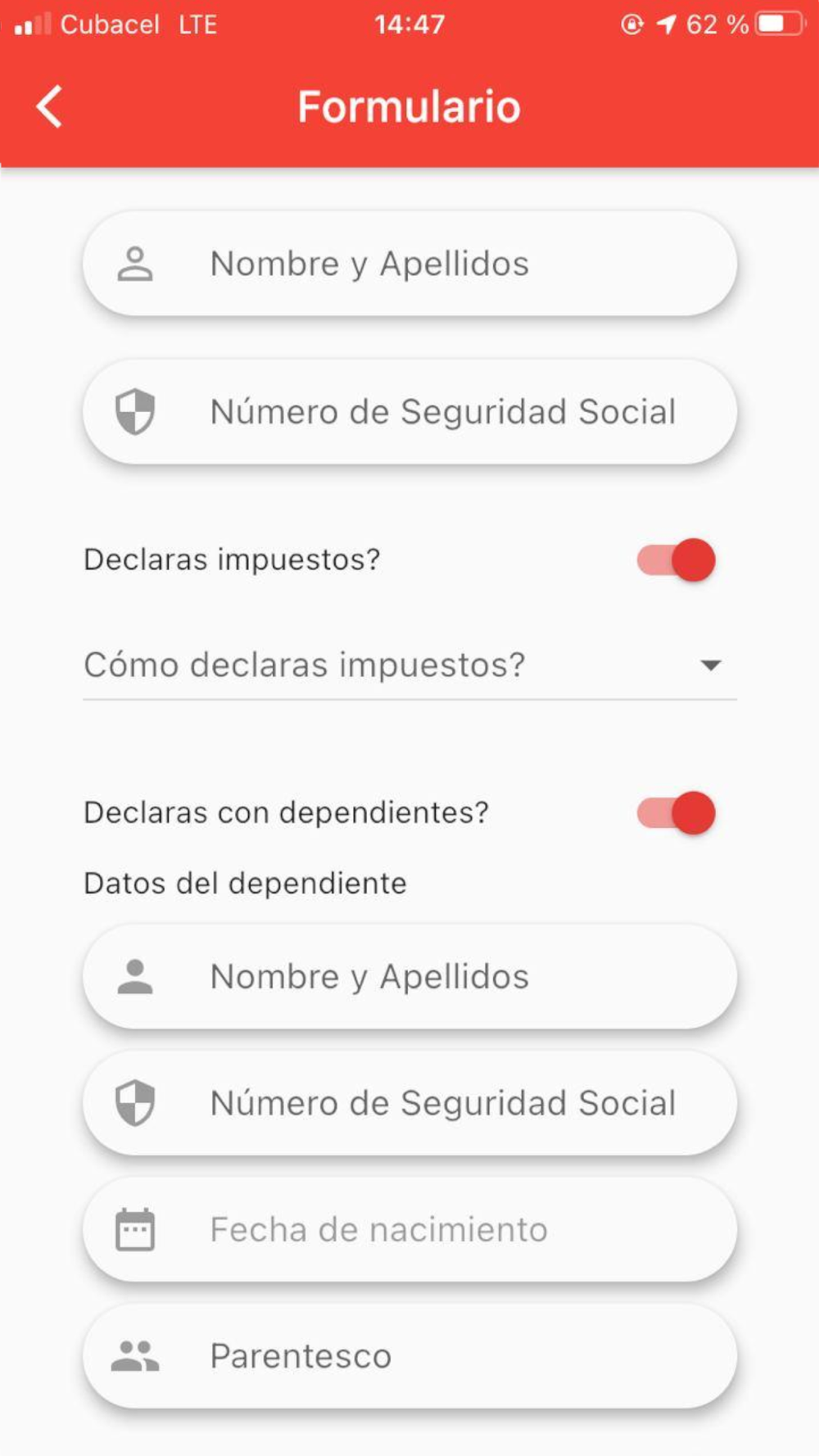Focus the taxpayer's Número de Seguridad Social field

pyautogui.click(x=409, y=412)
